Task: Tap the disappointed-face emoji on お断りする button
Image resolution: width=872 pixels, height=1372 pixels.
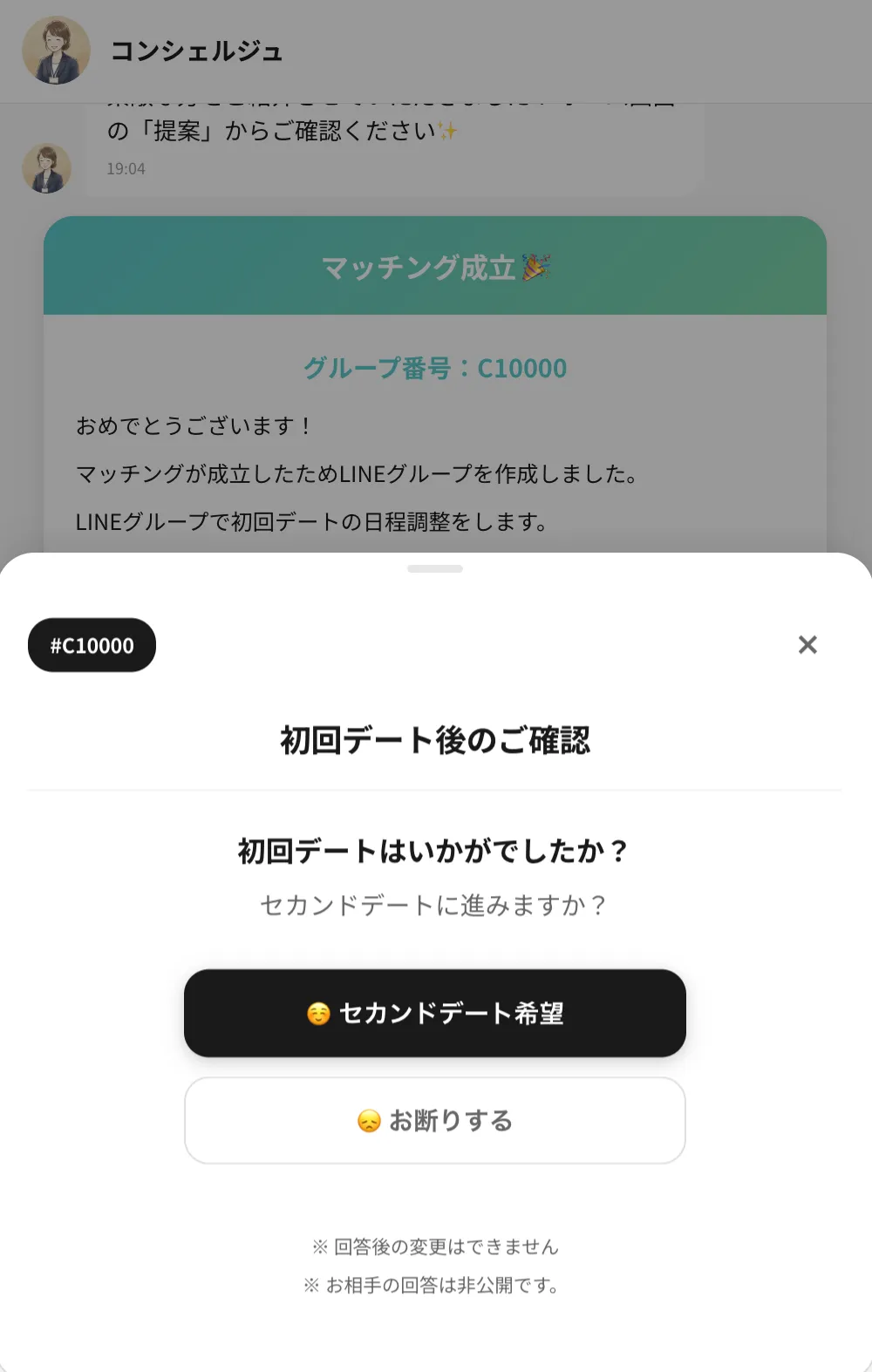Action: point(369,1120)
